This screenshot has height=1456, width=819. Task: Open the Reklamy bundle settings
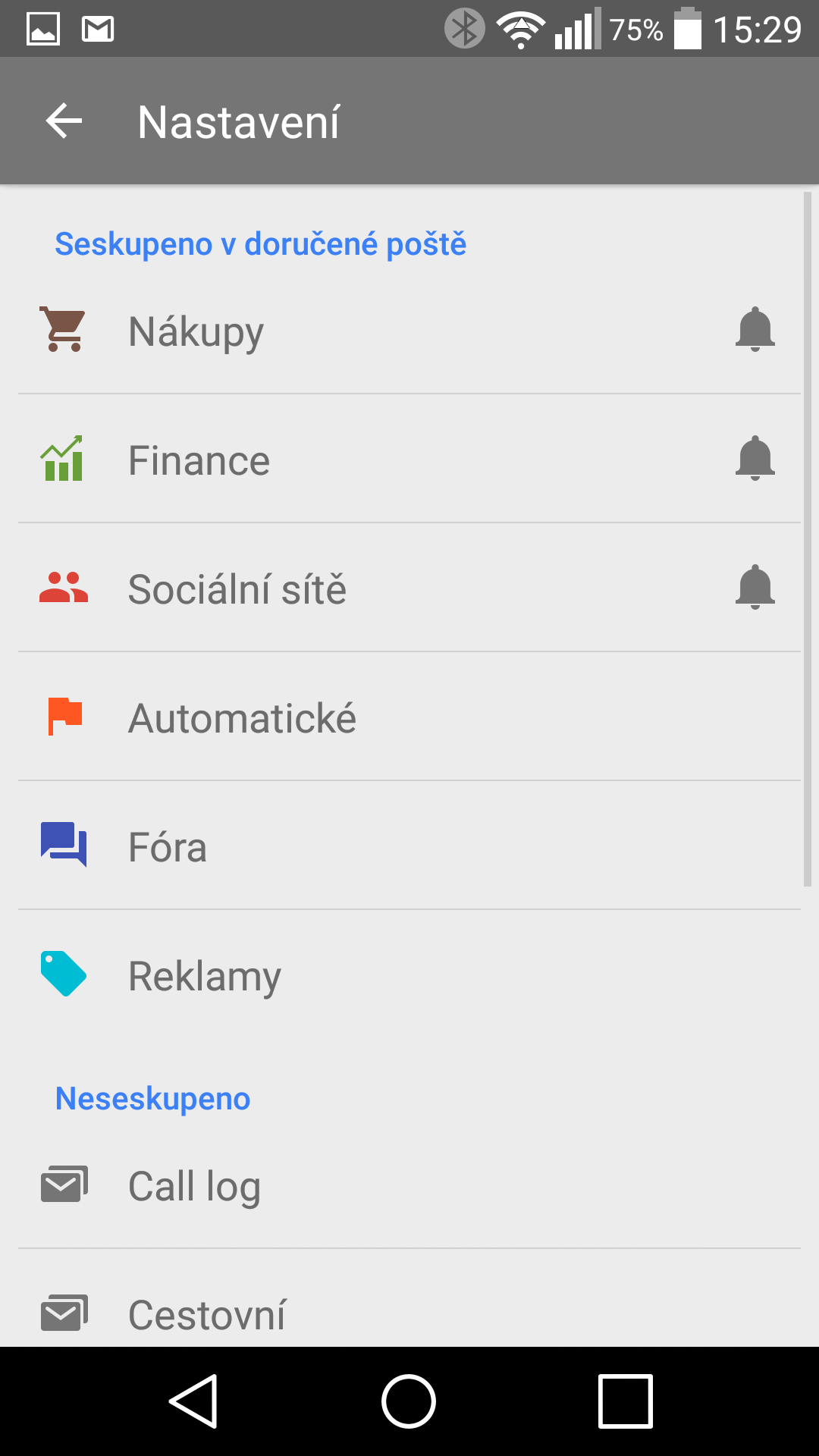(x=409, y=974)
